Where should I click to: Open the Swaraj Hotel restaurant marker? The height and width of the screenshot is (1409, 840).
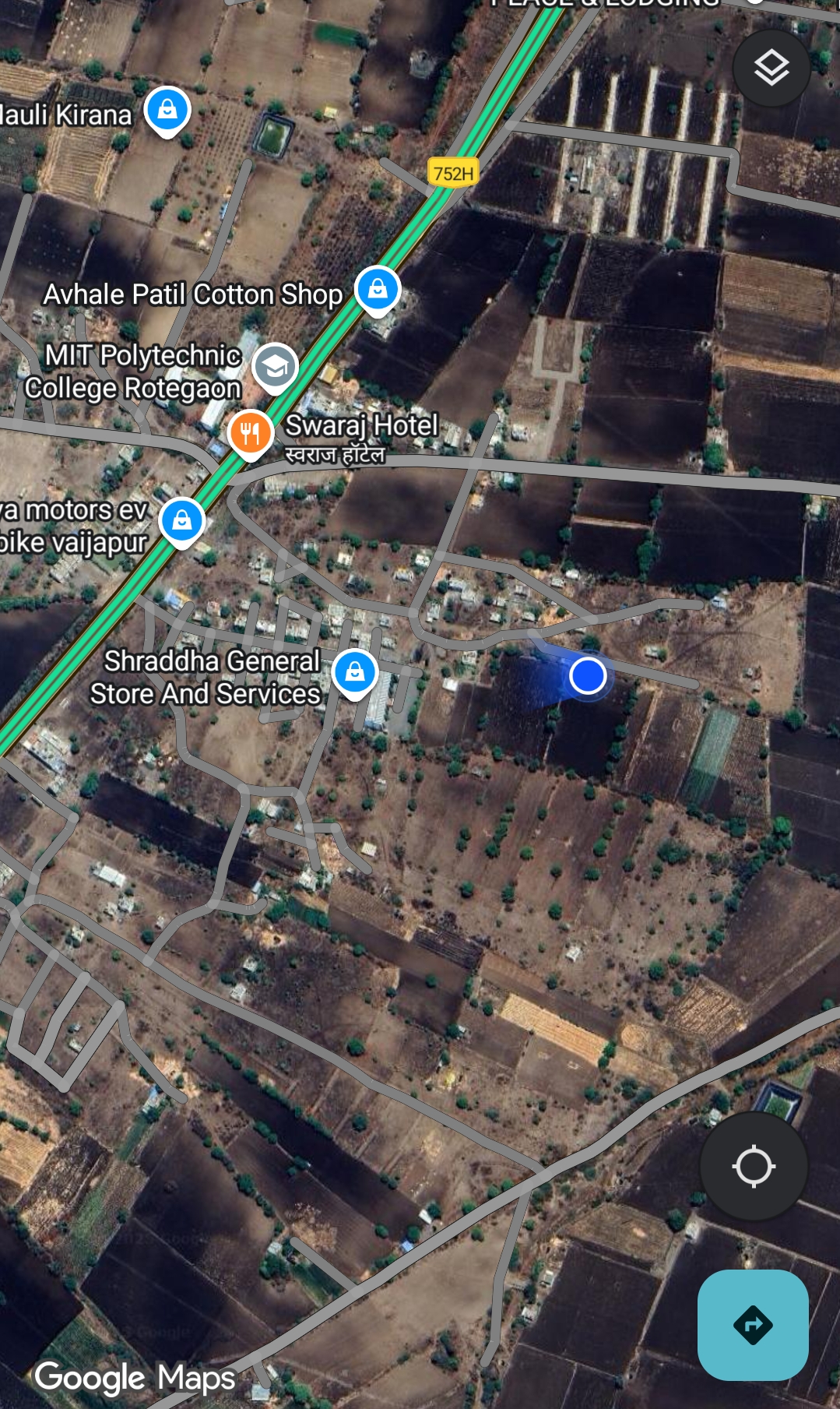point(250,433)
